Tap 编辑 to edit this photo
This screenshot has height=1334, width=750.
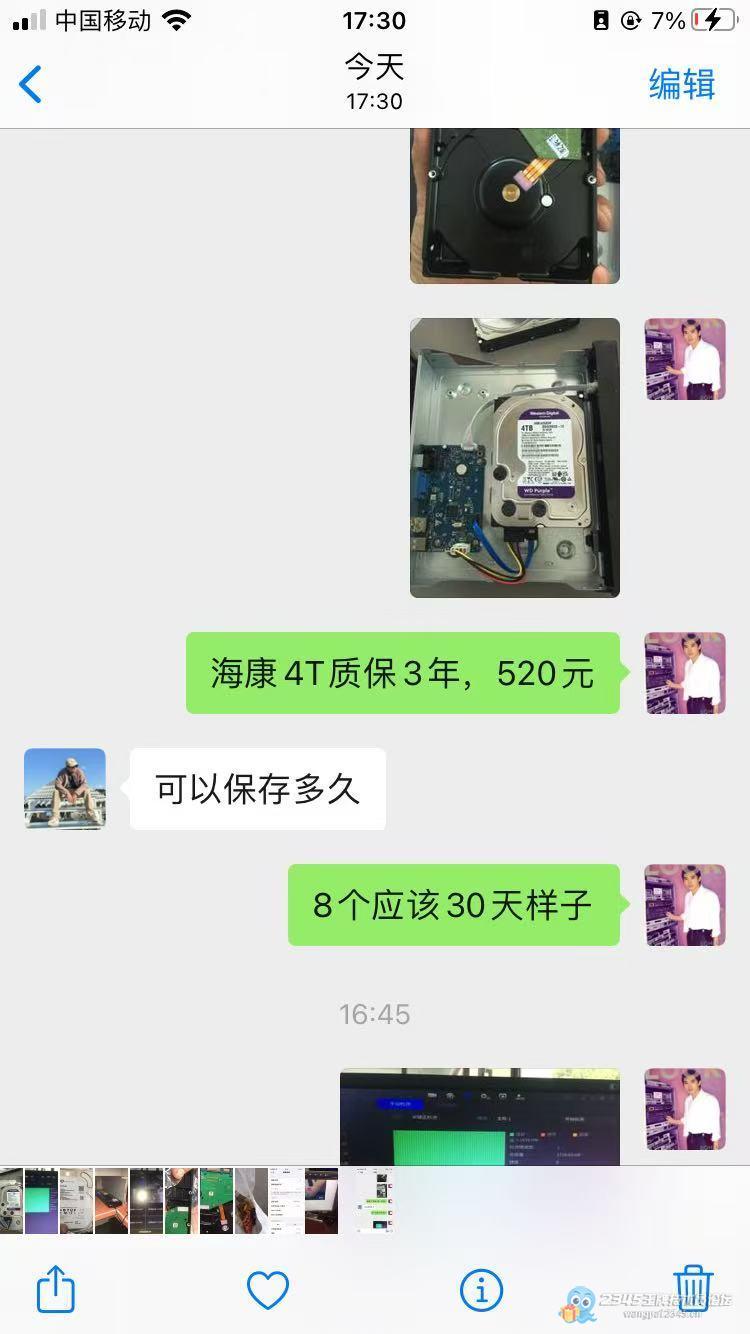tap(682, 84)
